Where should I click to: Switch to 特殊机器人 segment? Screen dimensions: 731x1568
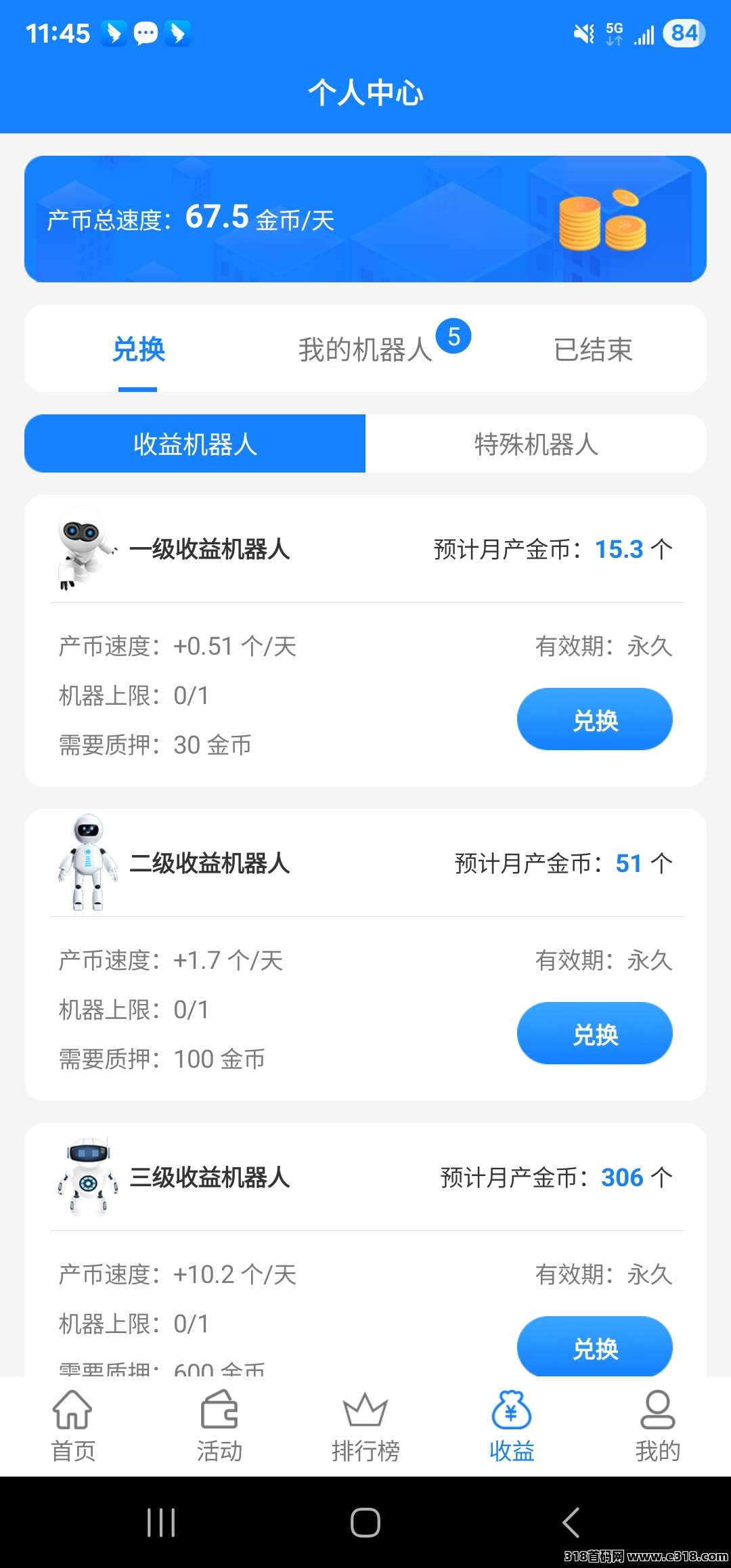pyautogui.click(x=536, y=444)
